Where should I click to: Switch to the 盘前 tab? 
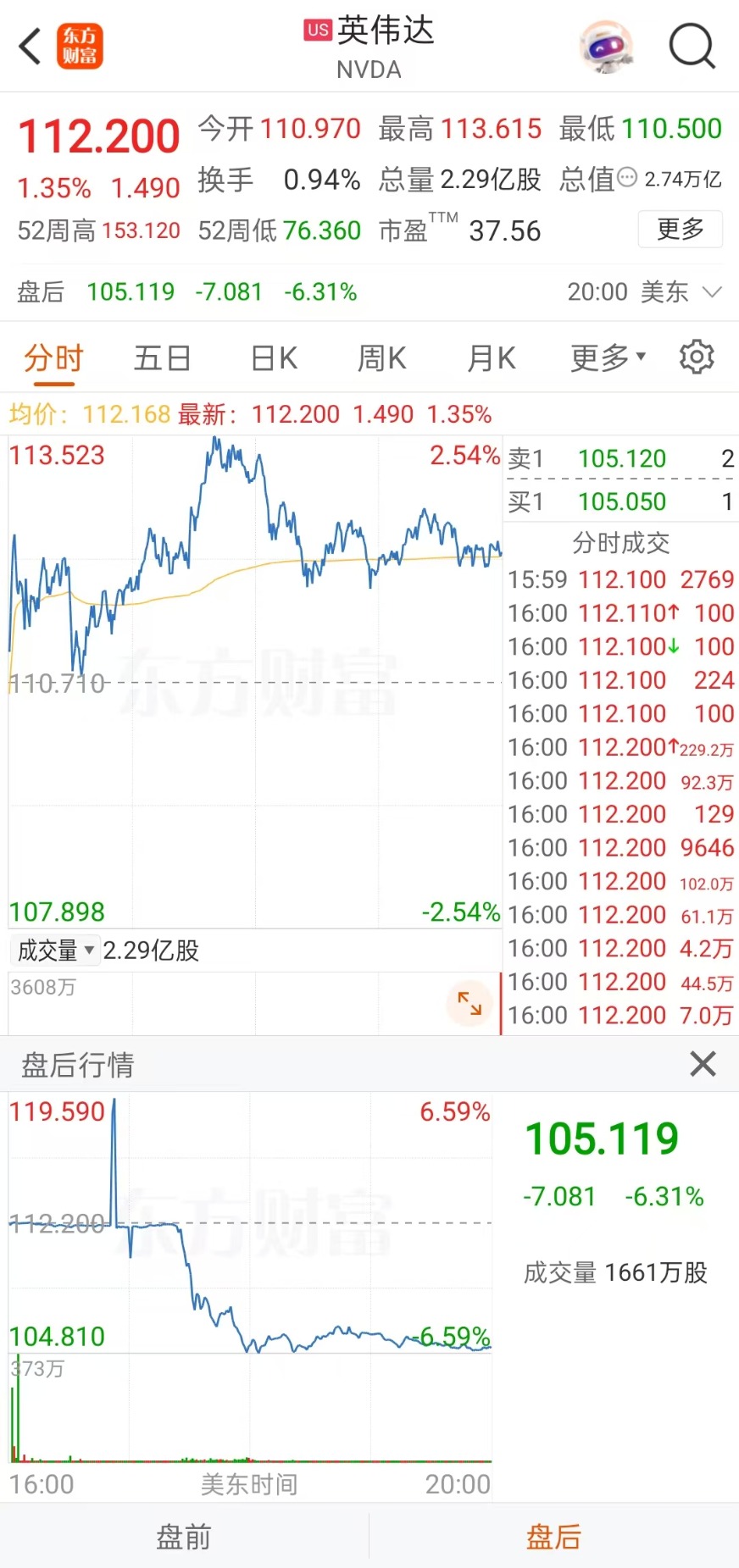(x=184, y=1537)
